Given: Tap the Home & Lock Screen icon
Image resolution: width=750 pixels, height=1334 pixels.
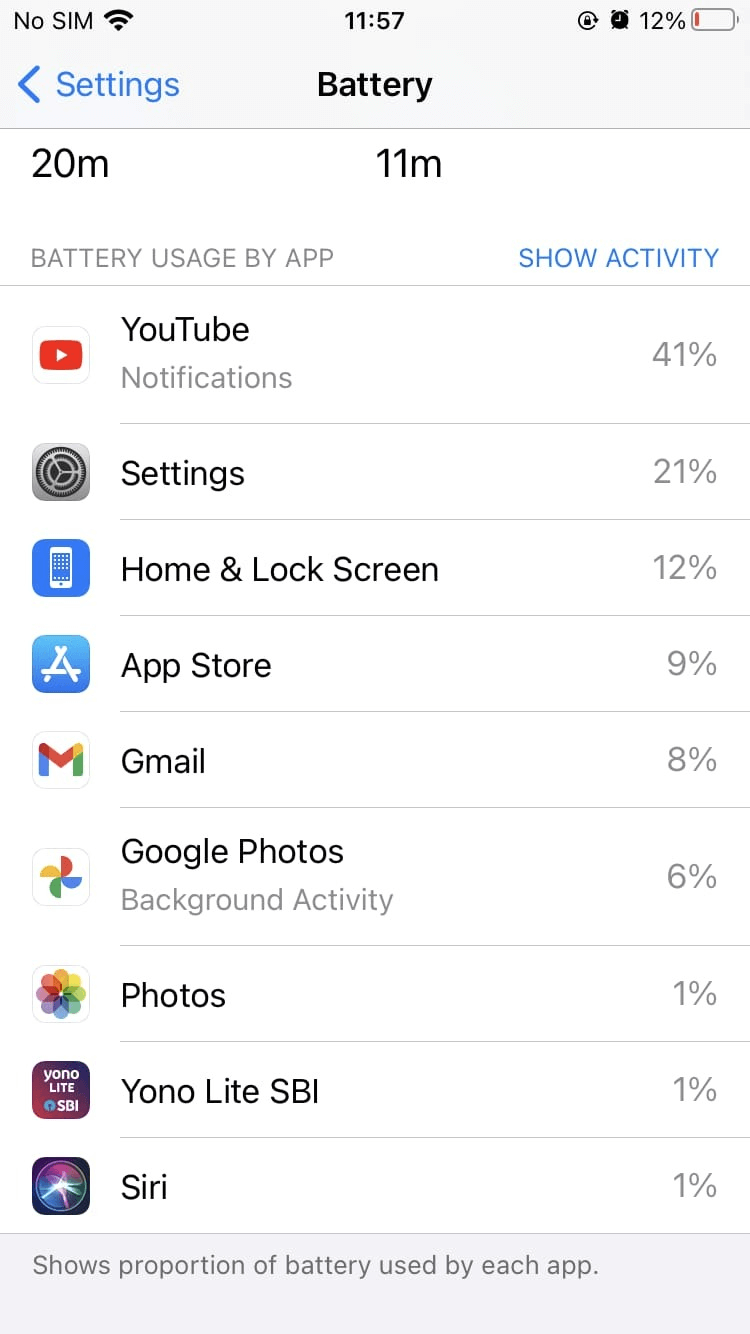Looking at the screenshot, I should (60, 568).
